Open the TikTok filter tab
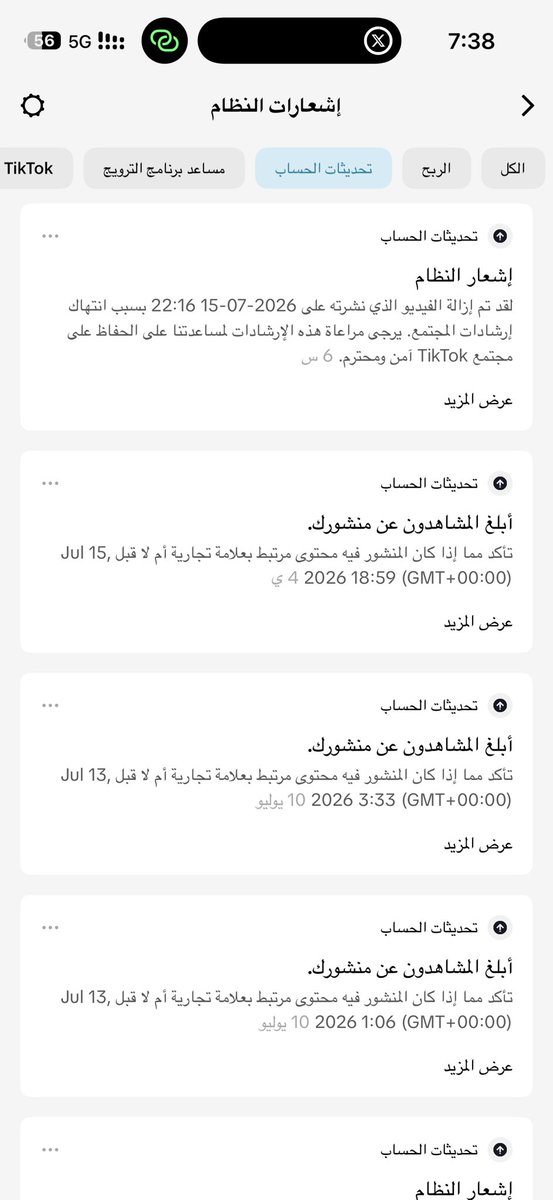 (x=34, y=169)
